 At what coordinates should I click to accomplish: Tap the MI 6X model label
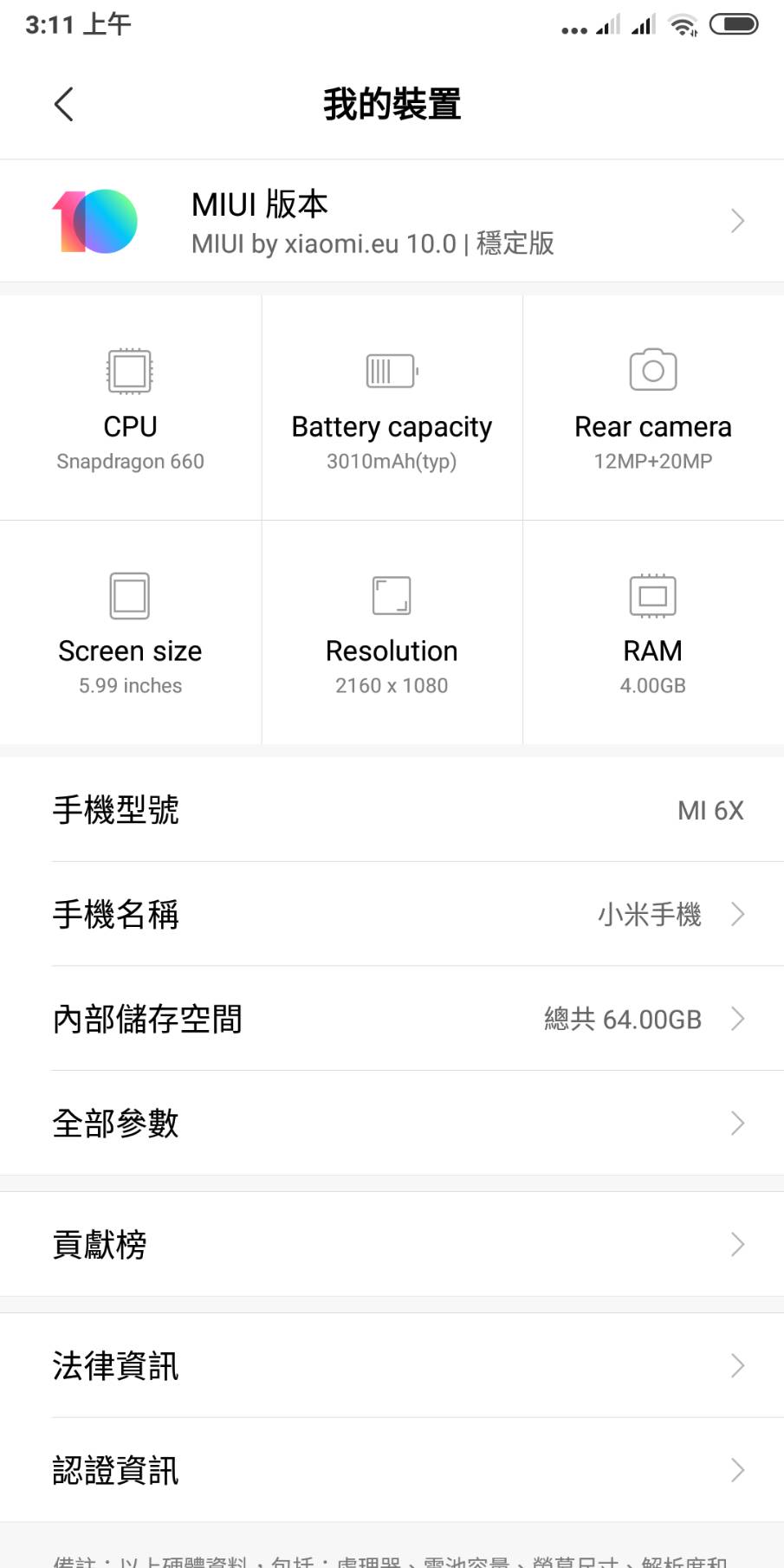[709, 810]
